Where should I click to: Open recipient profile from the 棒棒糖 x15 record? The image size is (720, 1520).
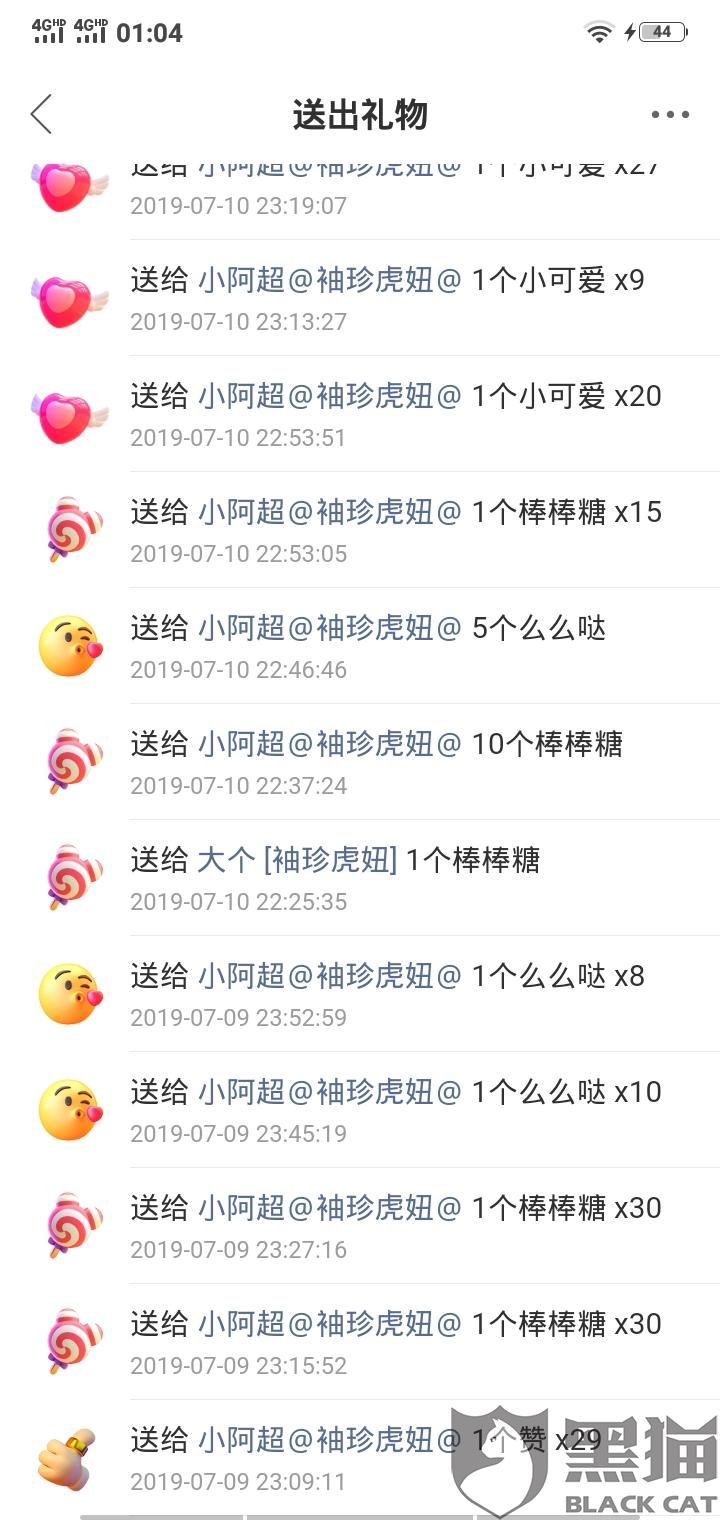coord(329,512)
